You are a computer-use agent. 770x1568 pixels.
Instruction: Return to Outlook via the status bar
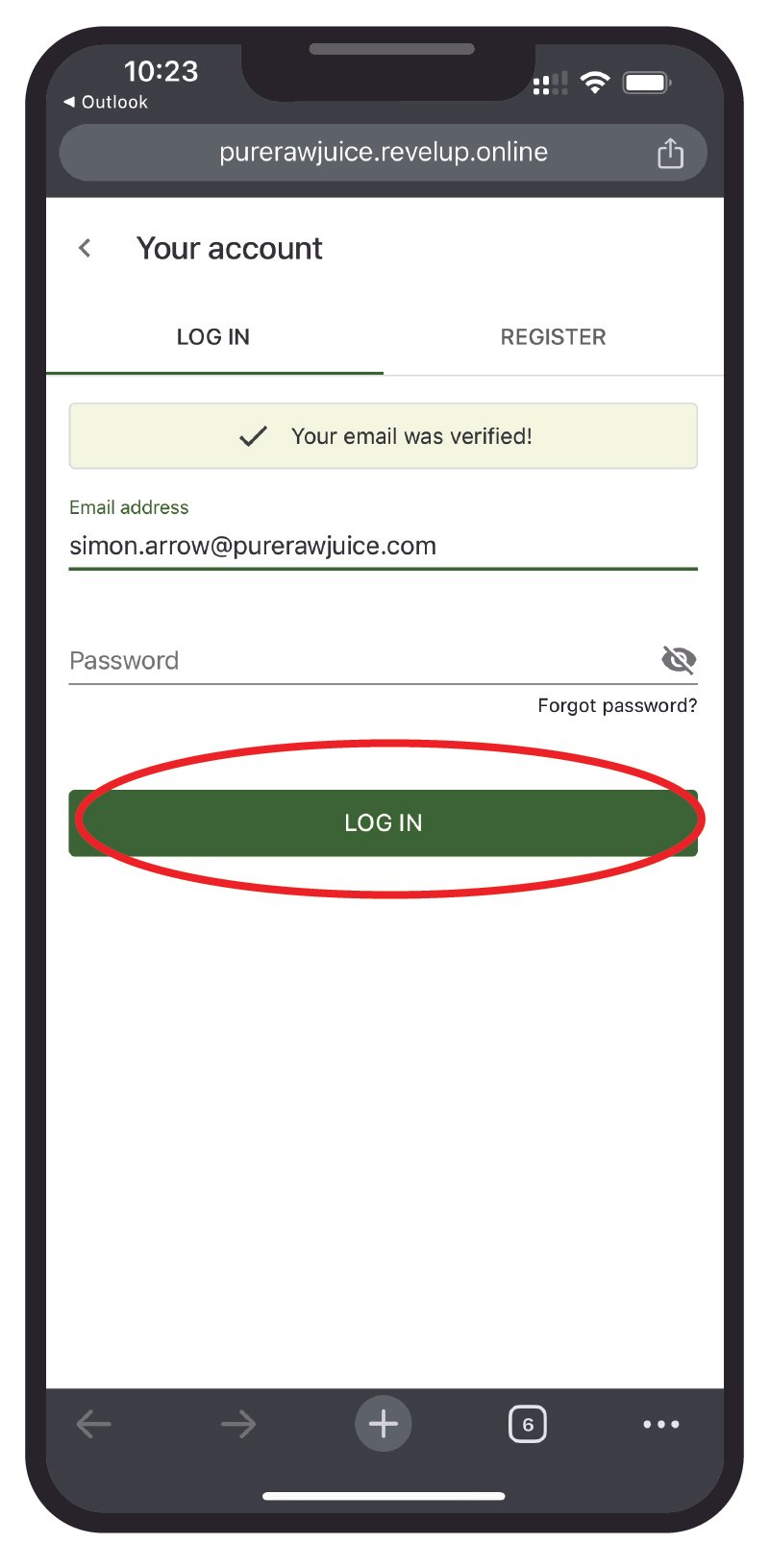click(106, 102)
